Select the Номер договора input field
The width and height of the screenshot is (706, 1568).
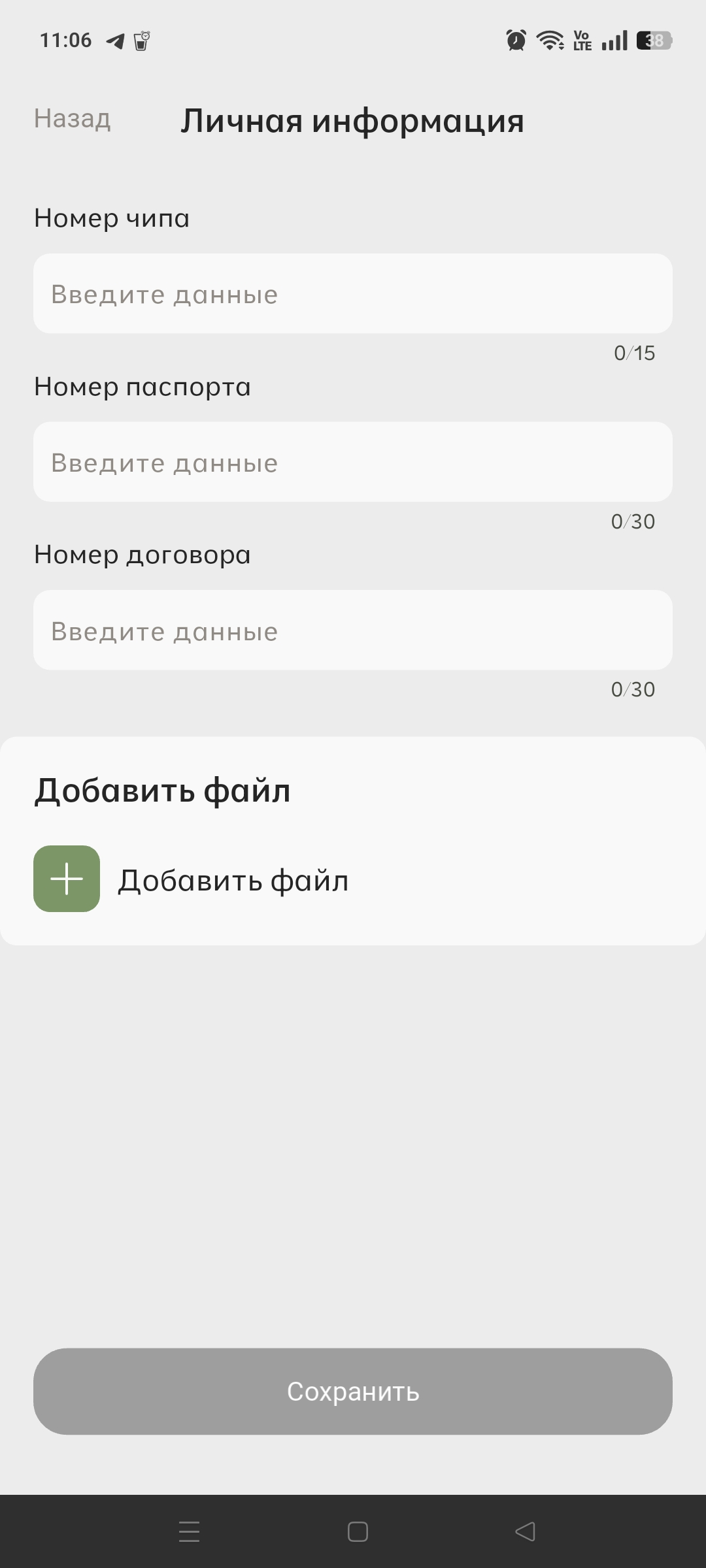click(353, 630)
